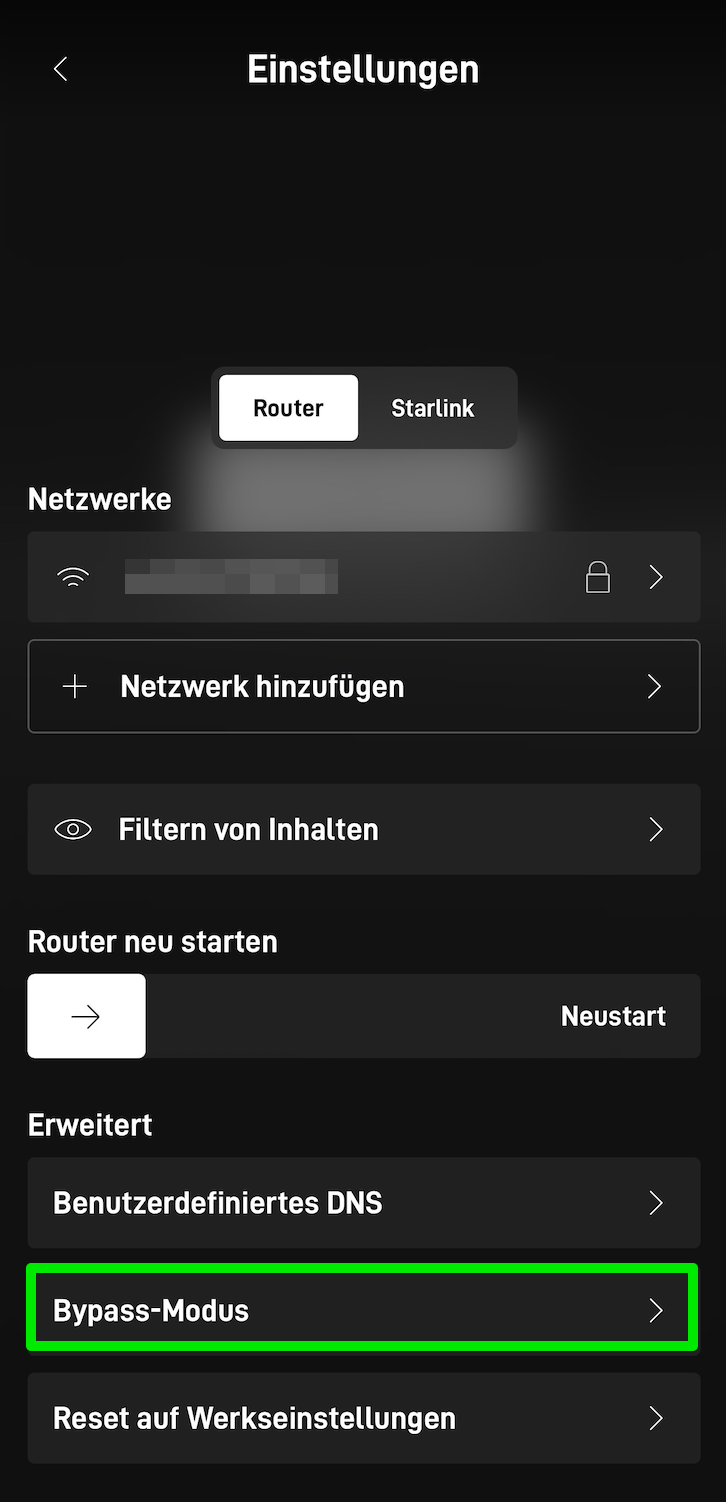The width and height of the screenshot is (726, 1502).
Task: Select the Router tab
Action: click(288, 408)
